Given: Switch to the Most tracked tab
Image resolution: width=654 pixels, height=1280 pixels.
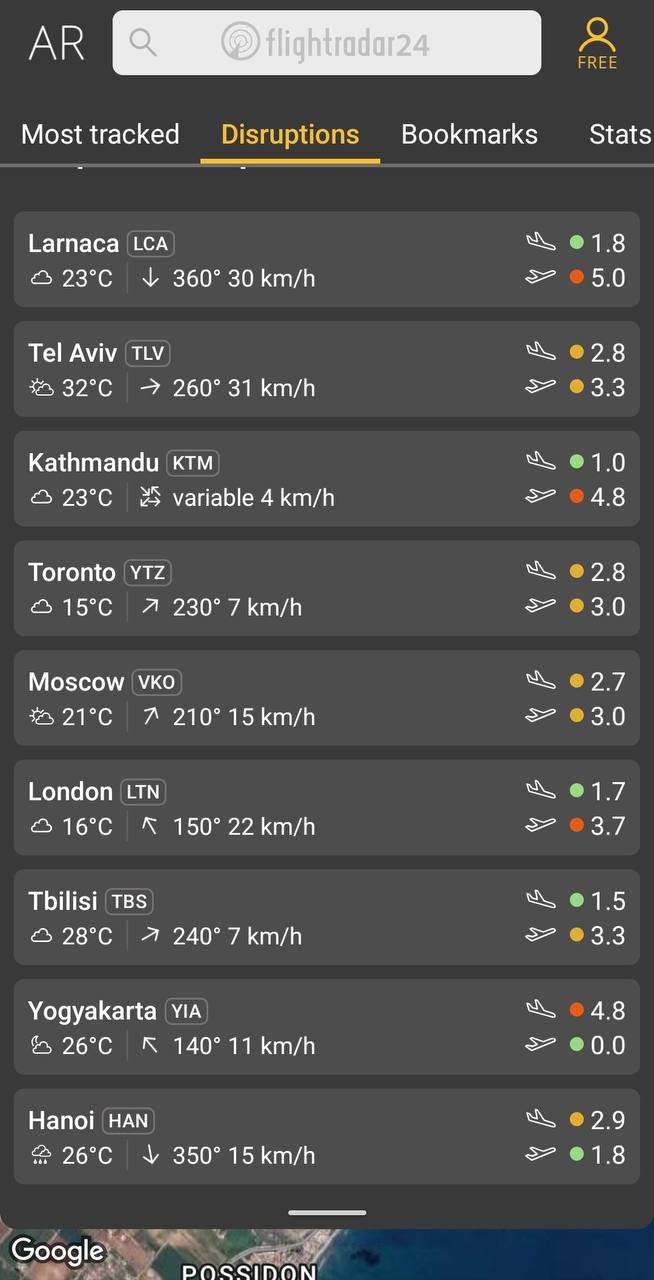Looking at the screenshot, I should click(x=100, y=134).
